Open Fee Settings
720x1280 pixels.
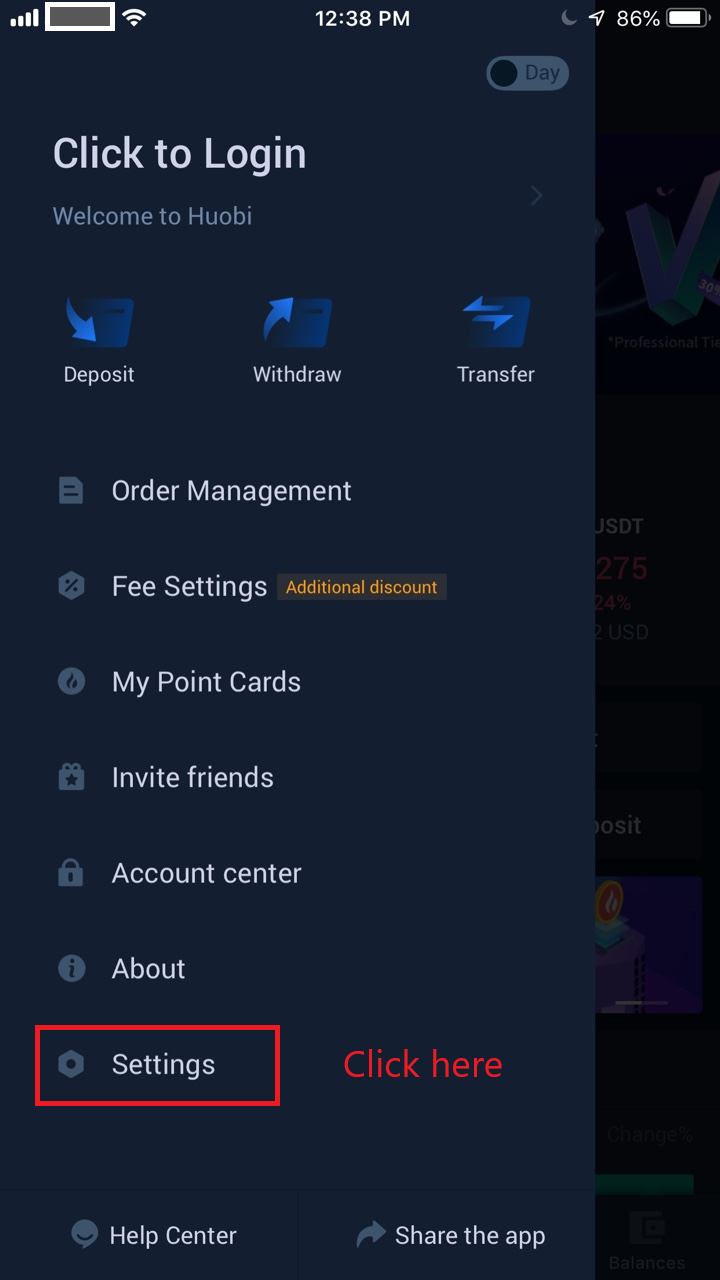coord(189,587)
